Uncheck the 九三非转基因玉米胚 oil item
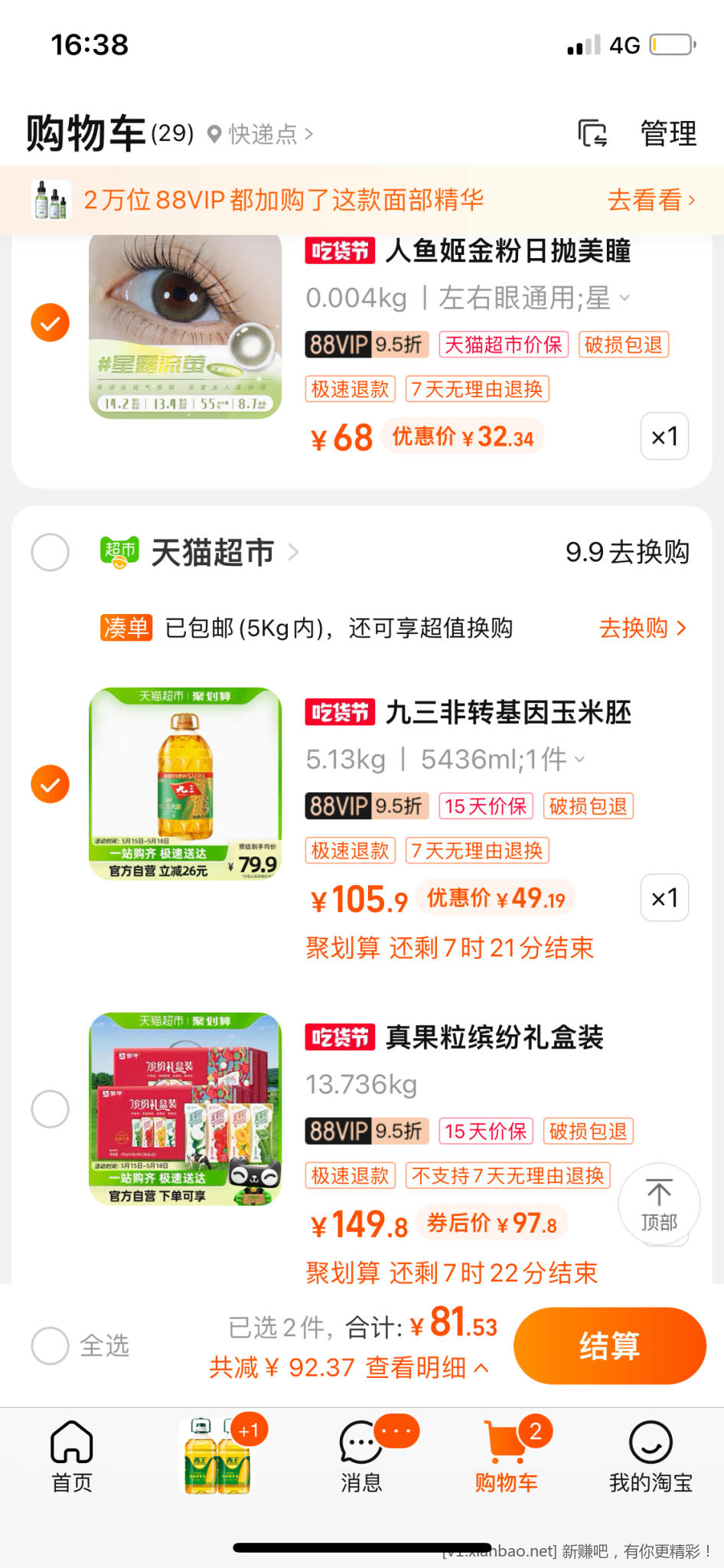Image resolution: width=724 pixels, height=1568 pixels. pos(51,784)
